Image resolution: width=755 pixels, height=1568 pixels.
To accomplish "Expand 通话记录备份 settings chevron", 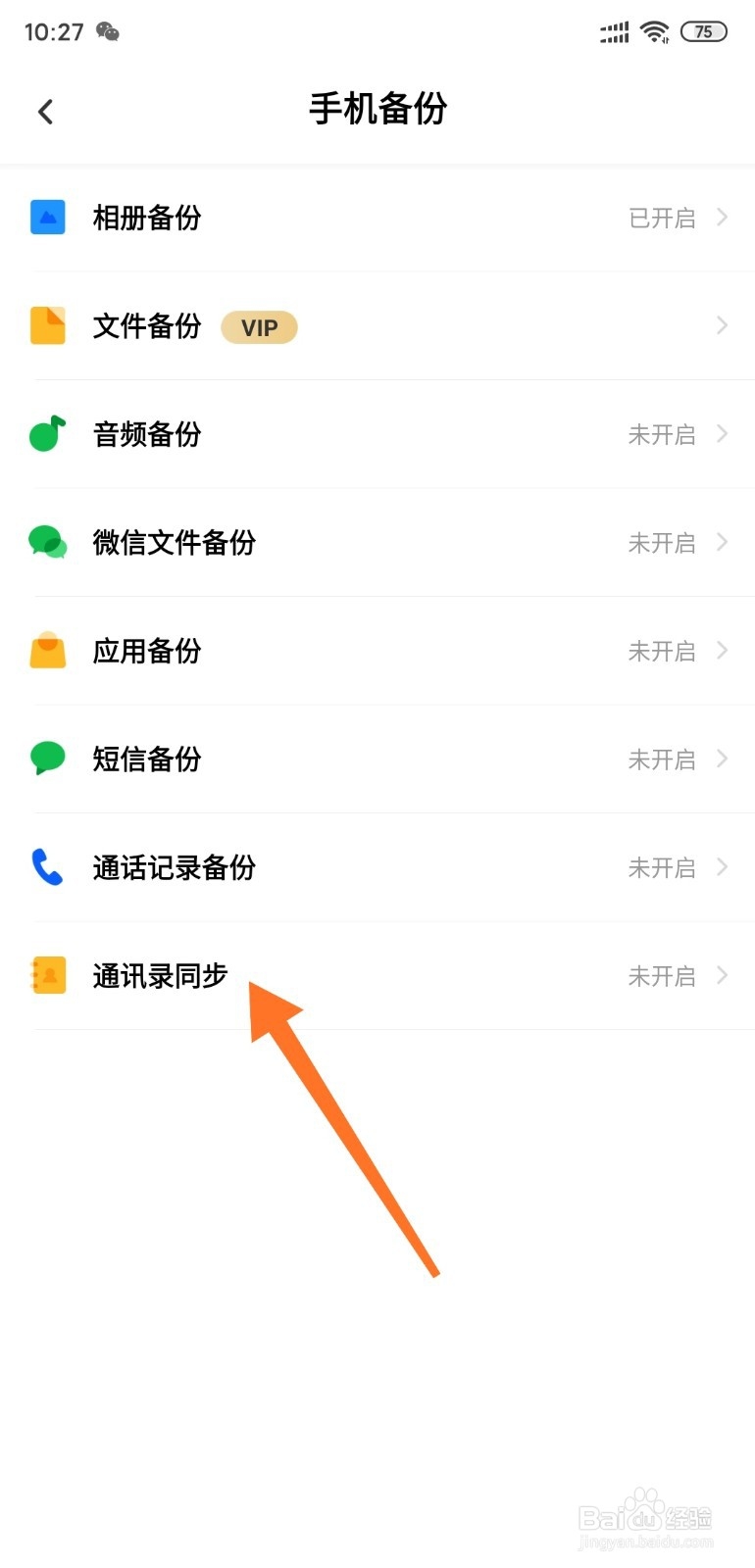I will click(723, 866).
